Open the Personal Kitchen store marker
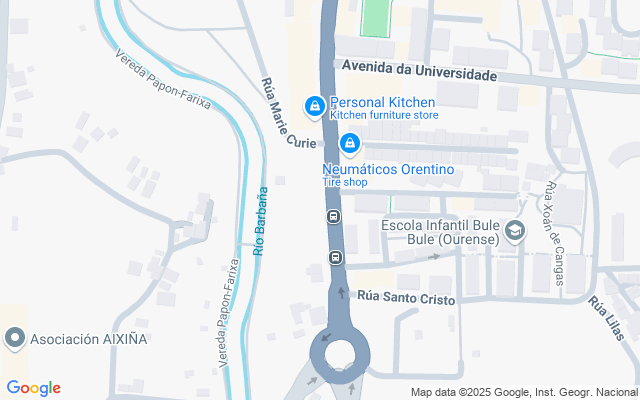640x400 pixels. 314,105
